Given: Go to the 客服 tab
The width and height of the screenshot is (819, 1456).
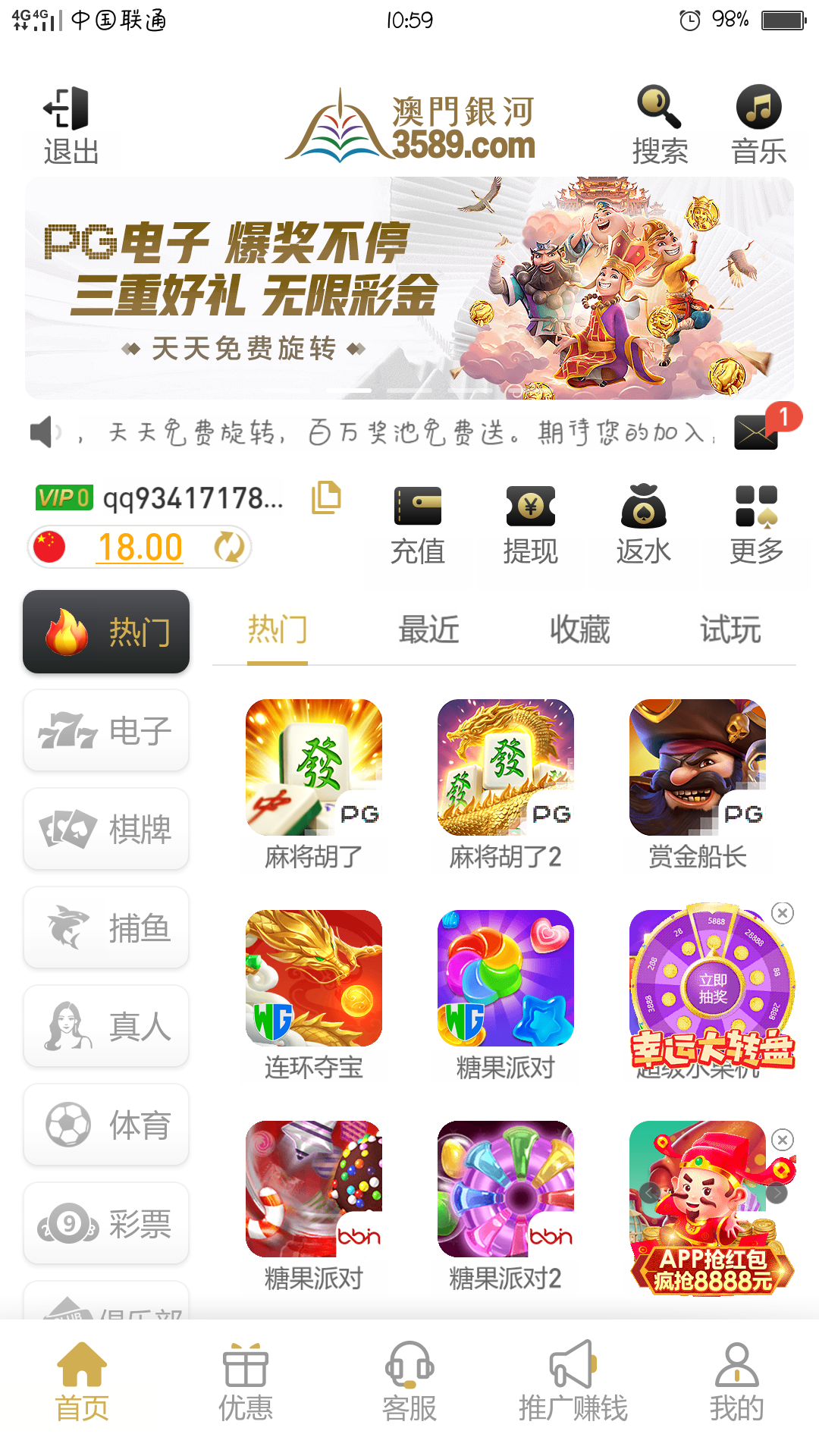Looking at the screenshot, I should [x=409, y=1382].
